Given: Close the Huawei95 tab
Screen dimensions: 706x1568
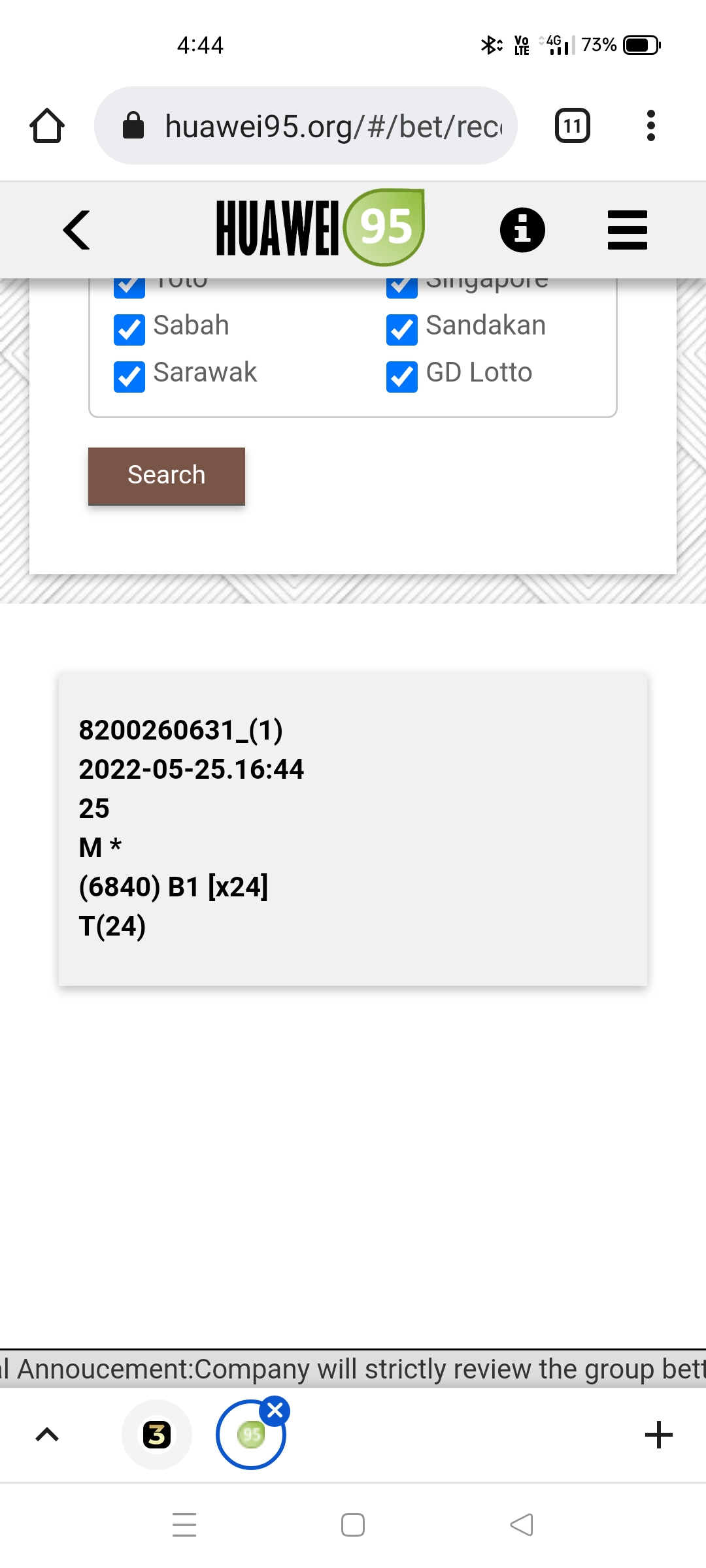Looking at the screenshot, I should (275, 1411).
